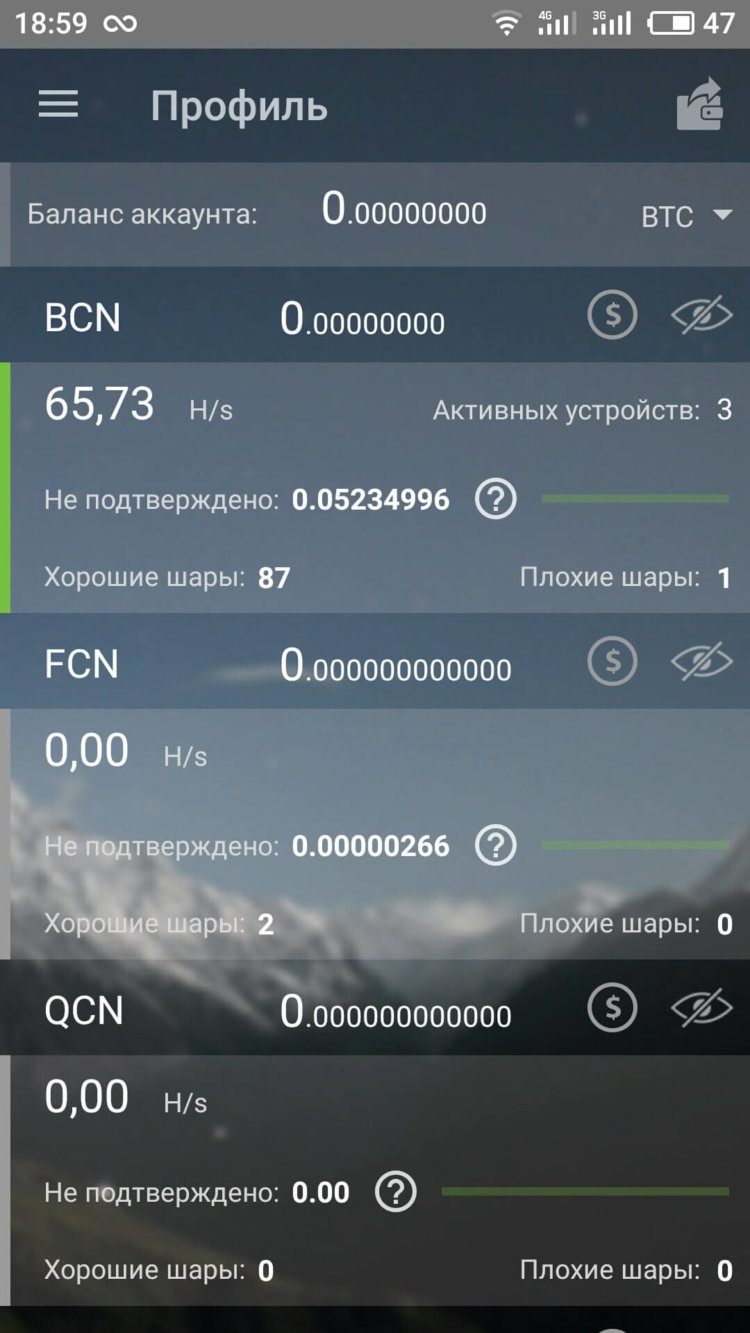Open dollar exchange icon for FCN
Screen dimensions: 750x1333
tap(611, 661)
